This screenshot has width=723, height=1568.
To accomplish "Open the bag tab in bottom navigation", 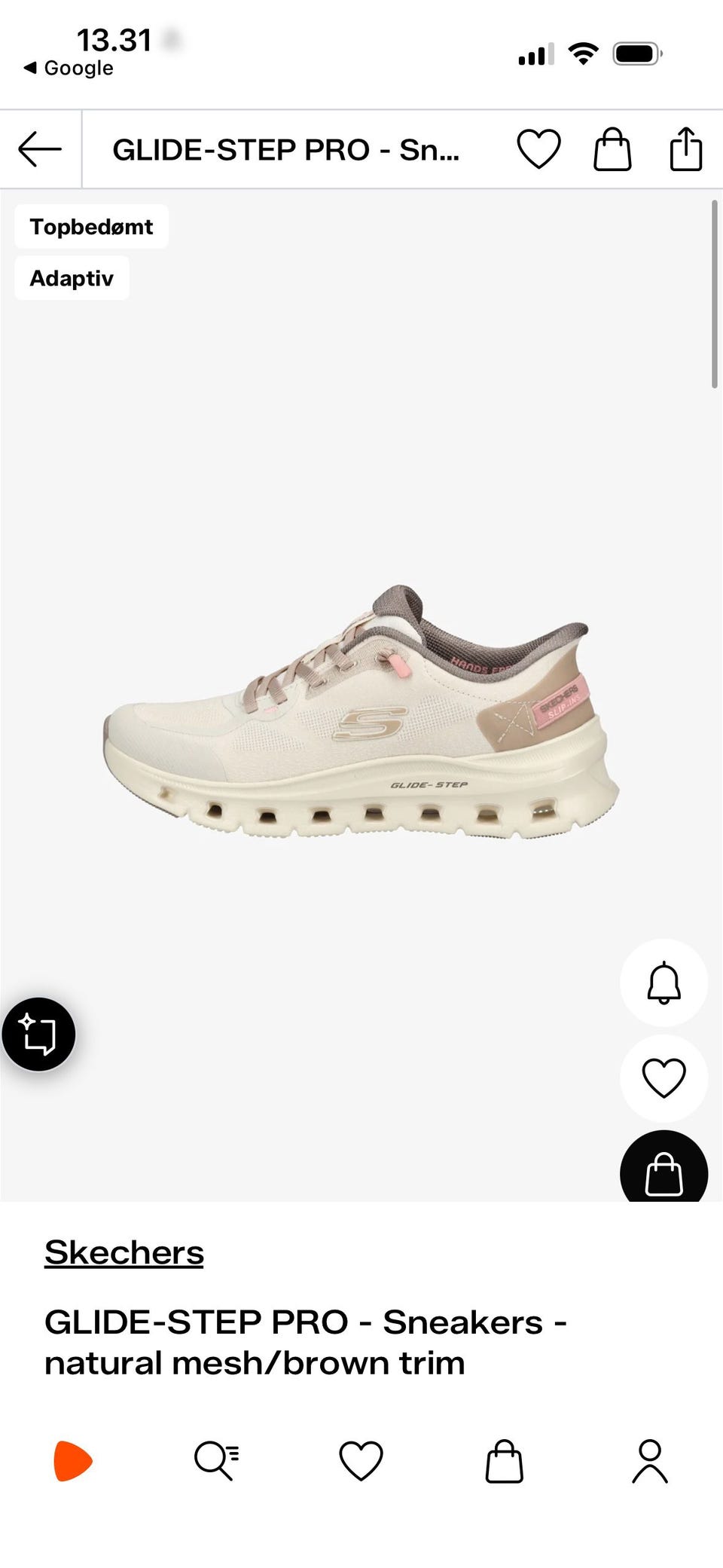I will (x=505, y=1461).
